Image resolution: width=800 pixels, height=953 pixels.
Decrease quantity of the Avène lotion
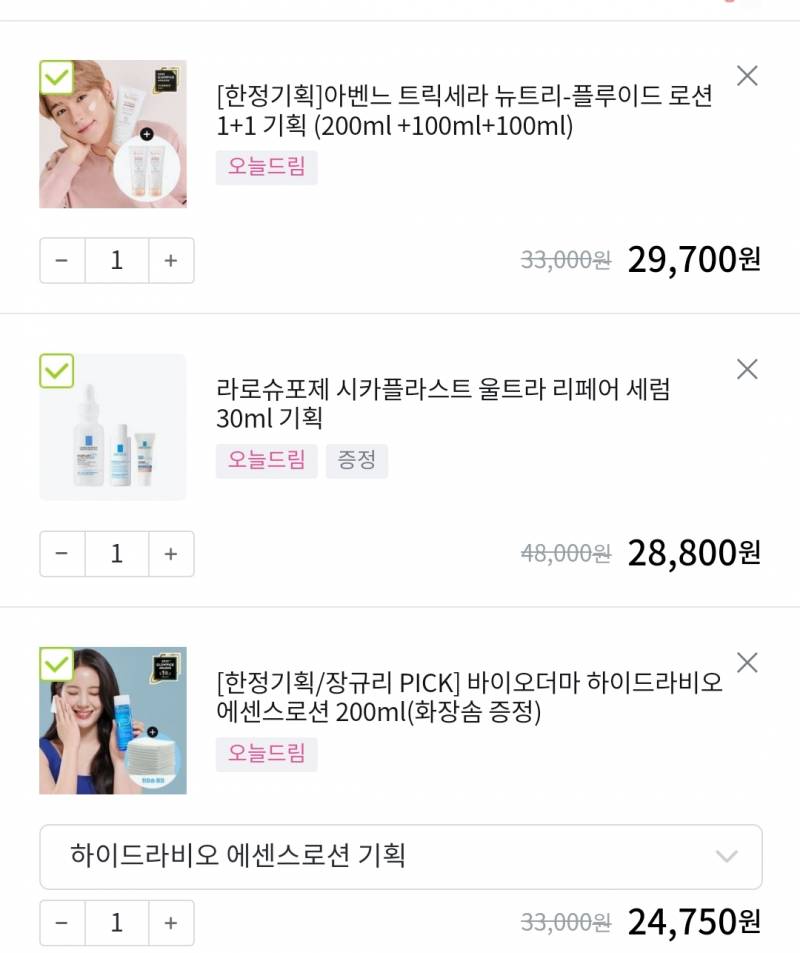point(61,261)
